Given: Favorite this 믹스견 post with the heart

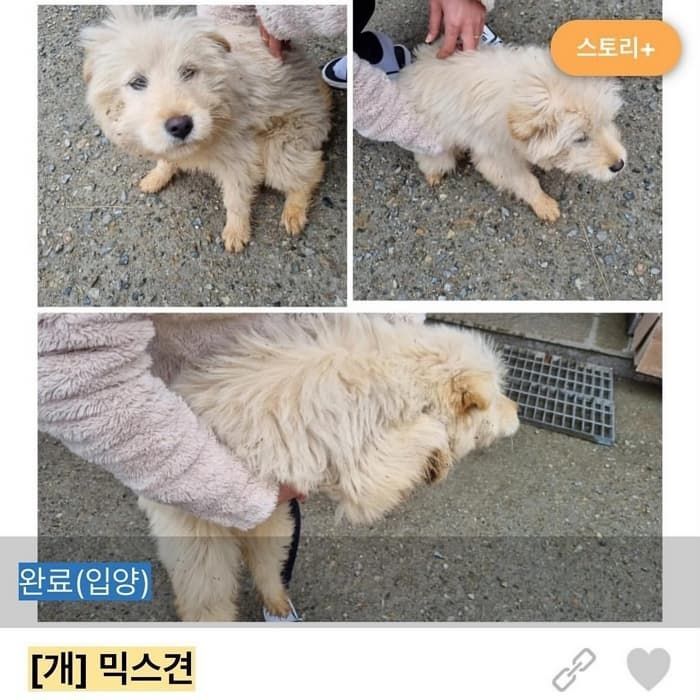Looking at the screenshot, I should coord(648,669).
